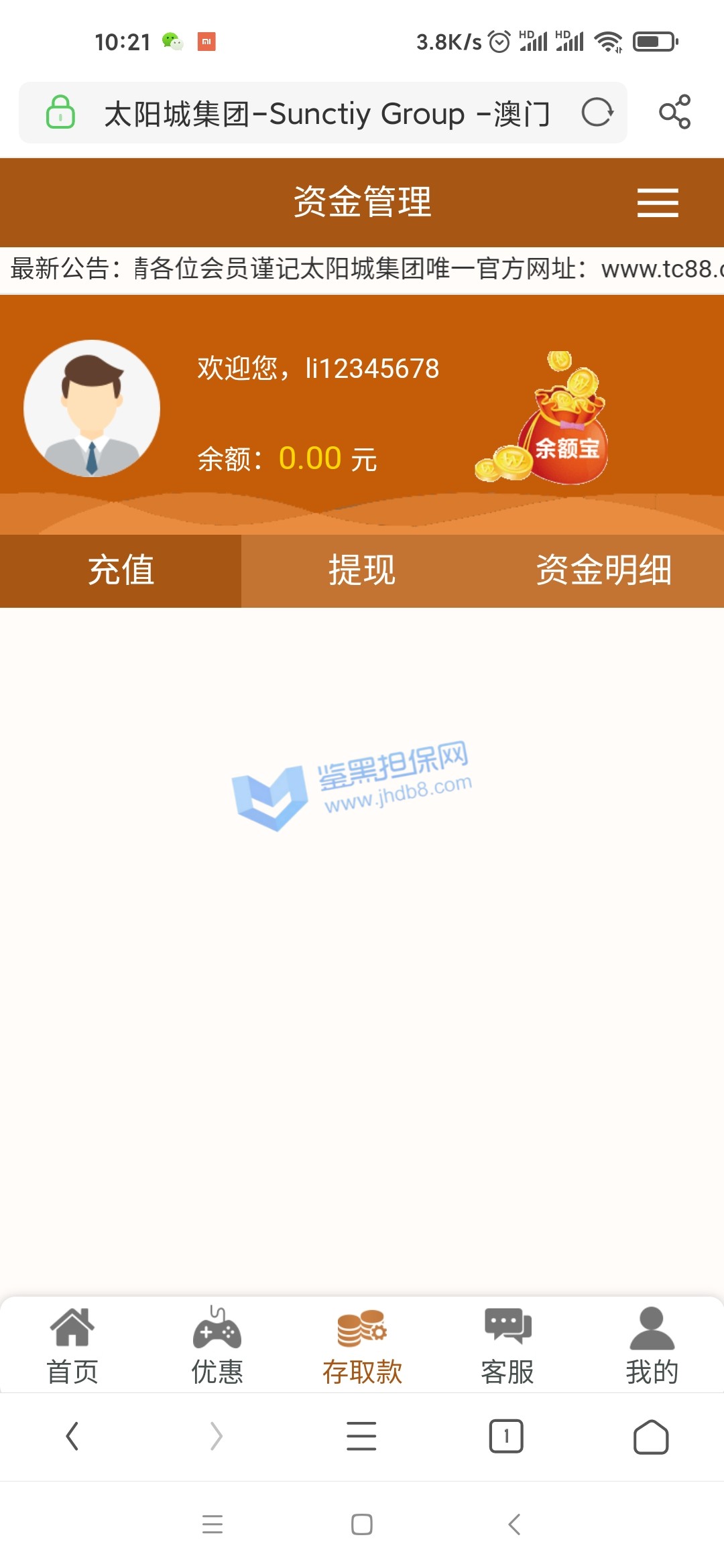
Task: Tap the system home button
Action: click(x=362, y=1524)
